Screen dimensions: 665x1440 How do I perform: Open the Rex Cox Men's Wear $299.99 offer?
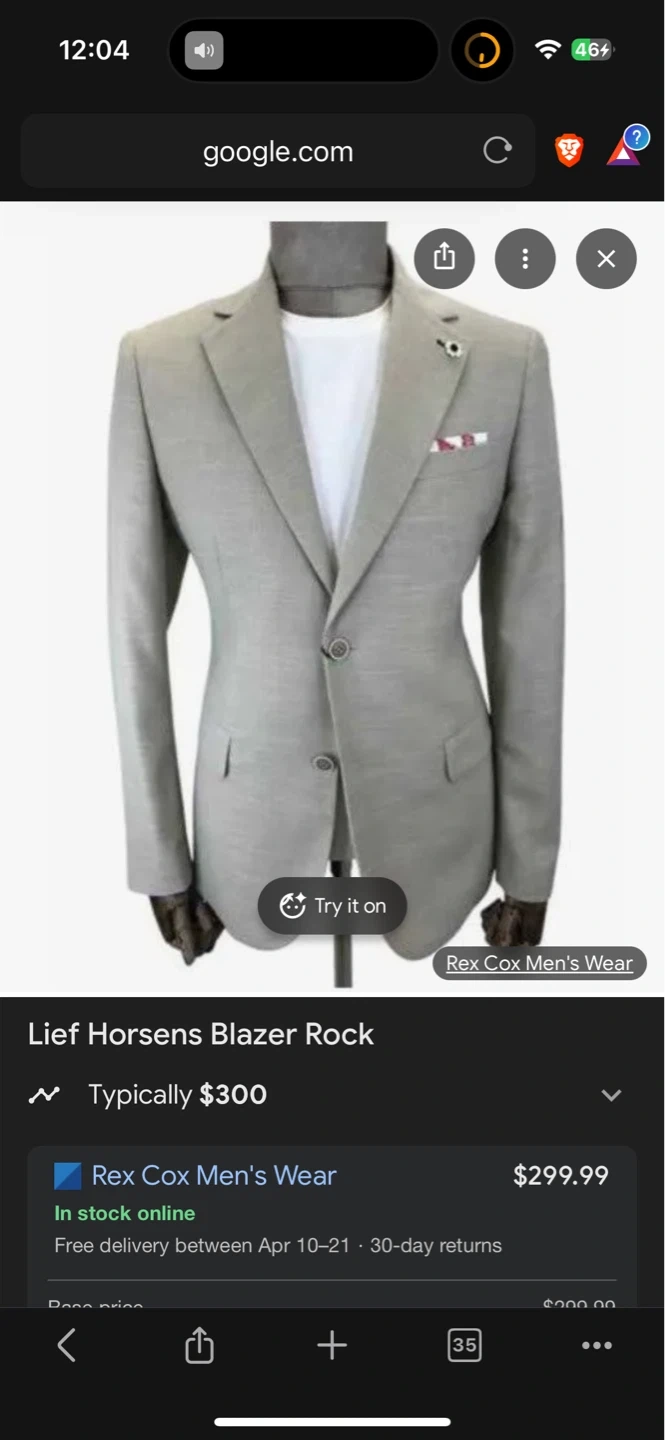pyautogui.click(x=214, y=1175)
